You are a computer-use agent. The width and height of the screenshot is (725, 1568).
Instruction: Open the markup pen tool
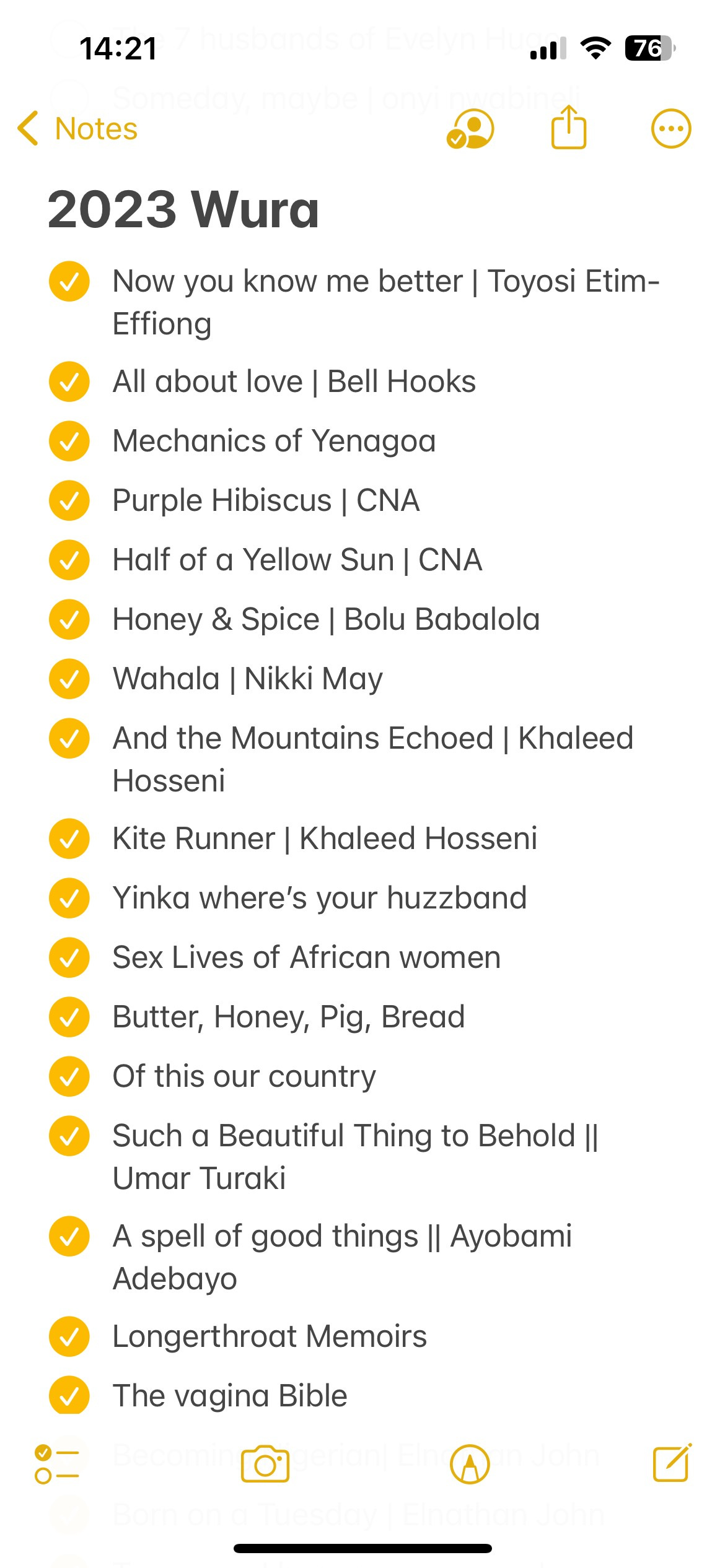[470, 1464]
